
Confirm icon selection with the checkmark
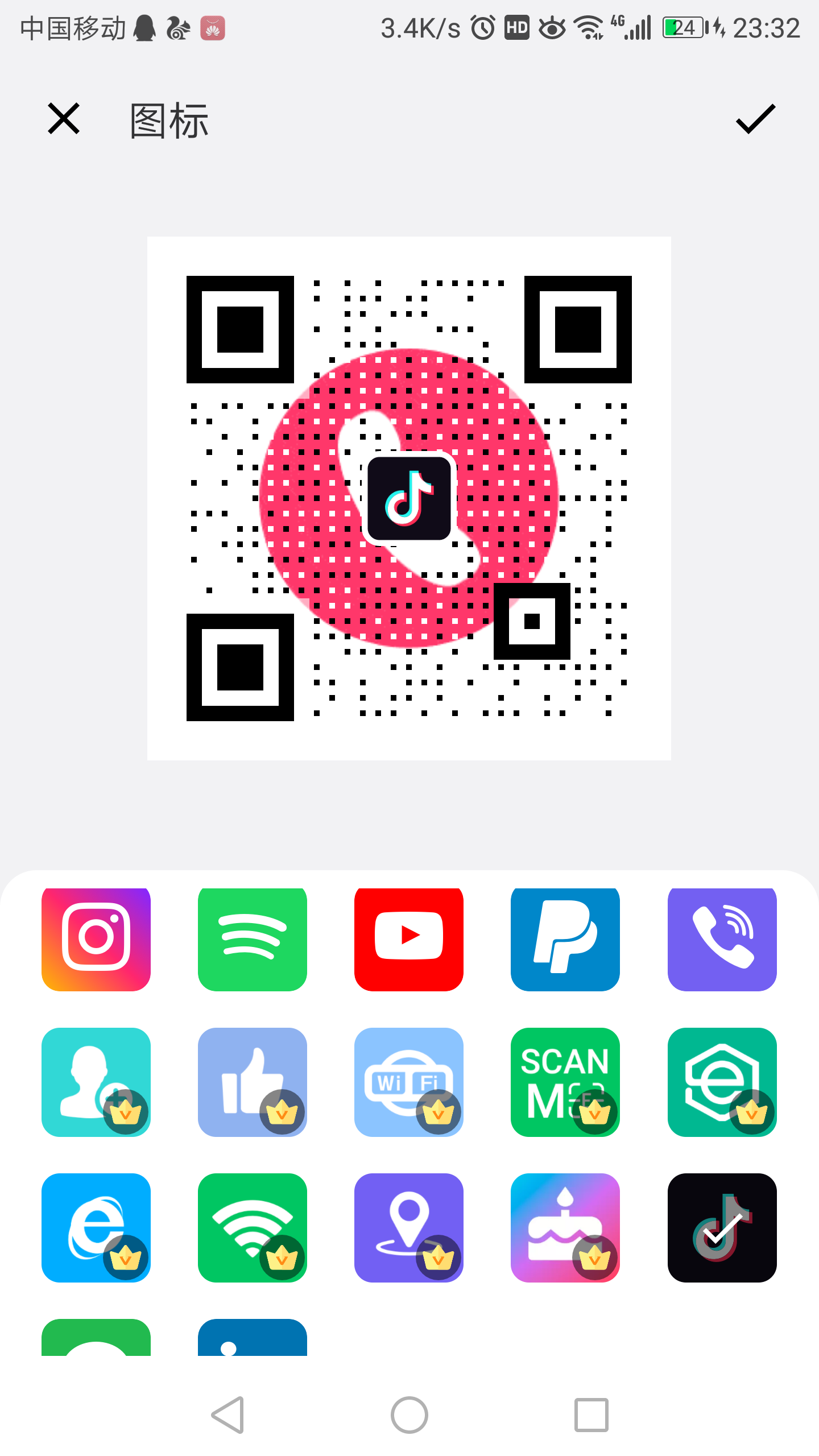[x=755, y=119]
